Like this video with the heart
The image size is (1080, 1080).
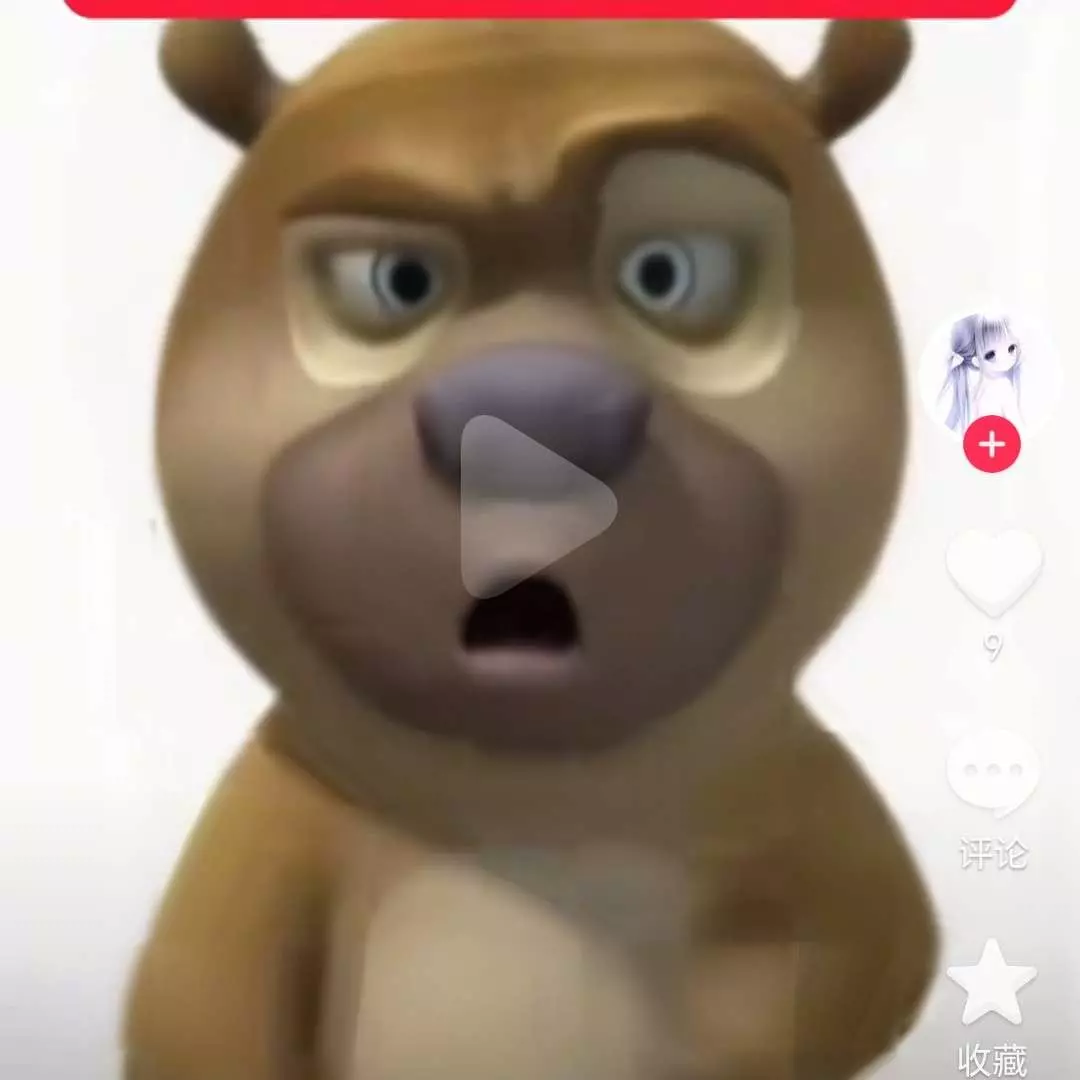point(993,572)
